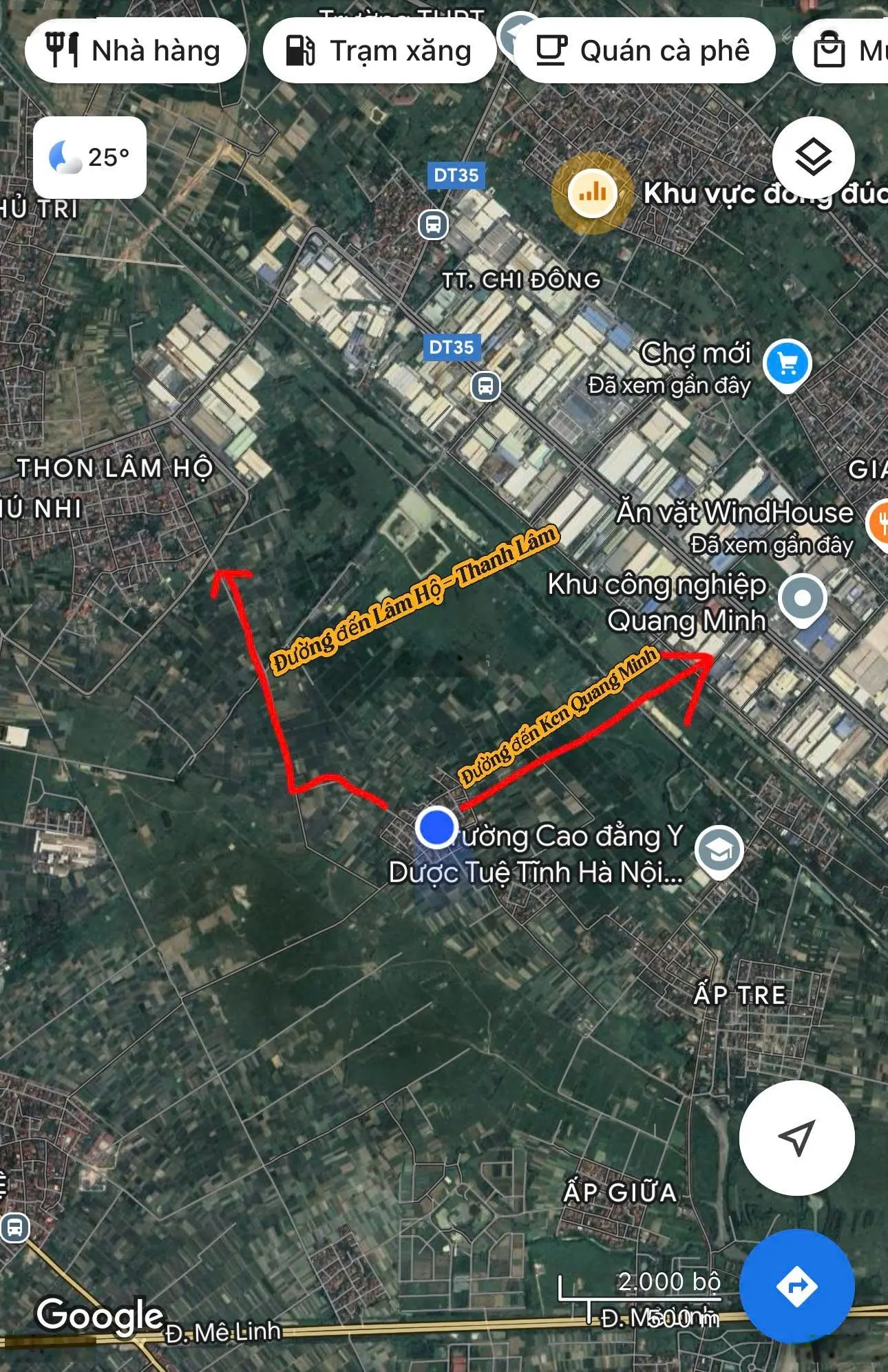Open the 25° weather widget
The height and width of the screenshot is (1372, 888).
(x=89, y=158)
